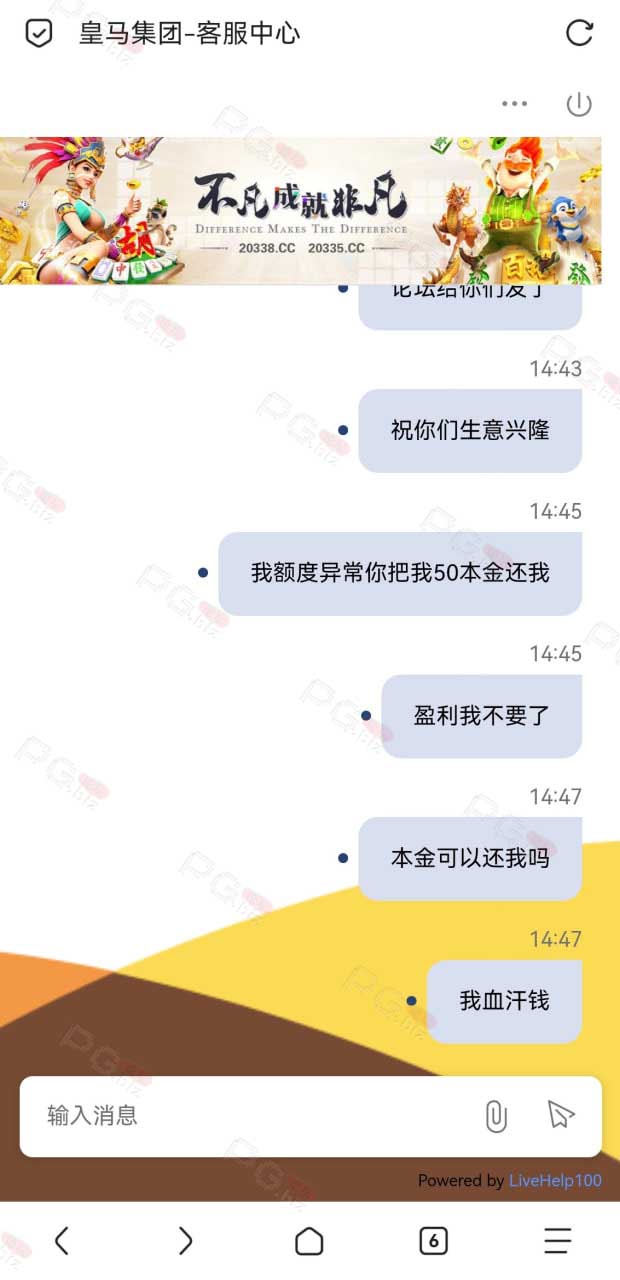Reload the page with the refresh icon
The image size is (620, 1280).
(580, 33)
